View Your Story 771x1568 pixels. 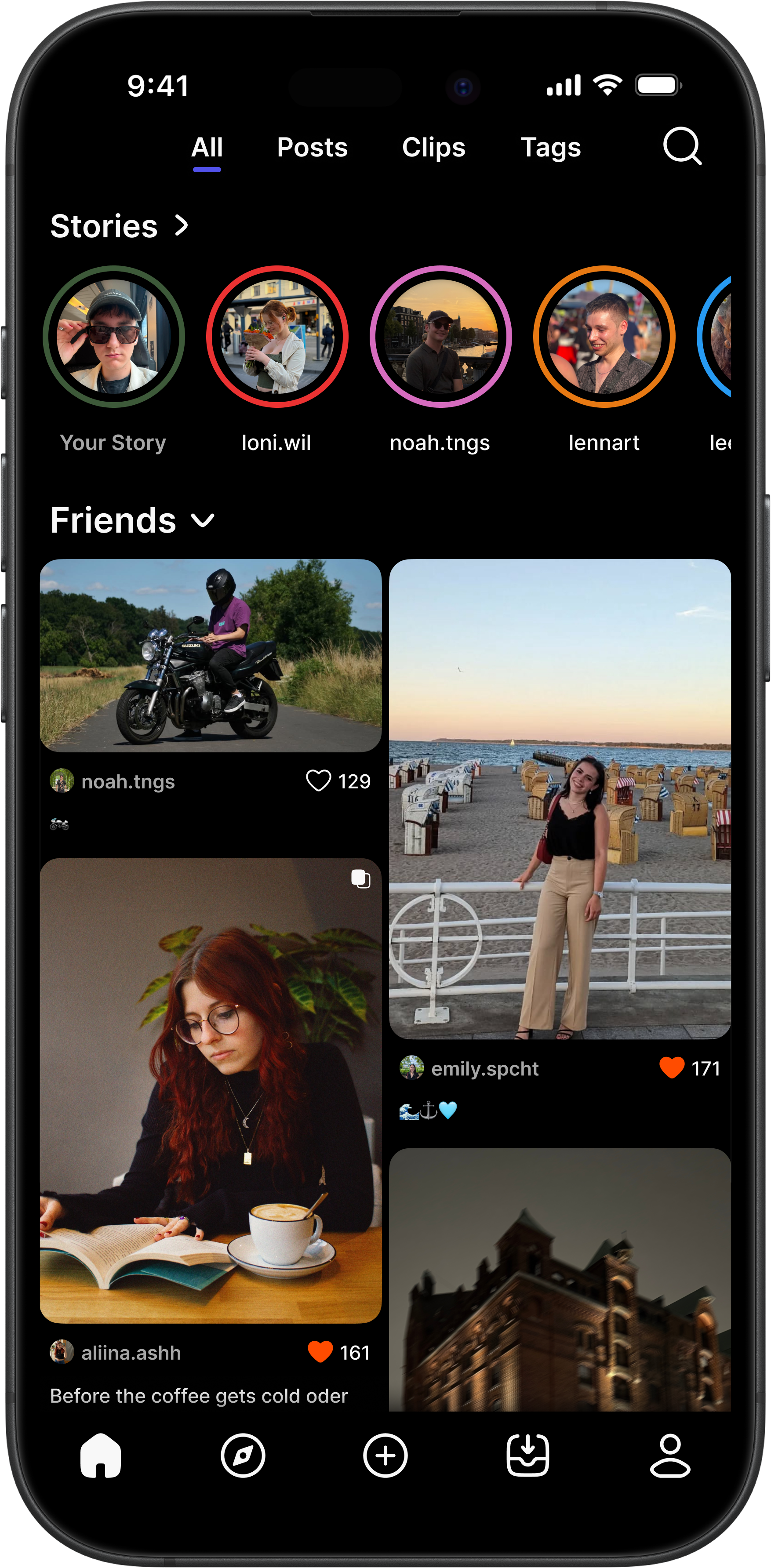(114, 337)
